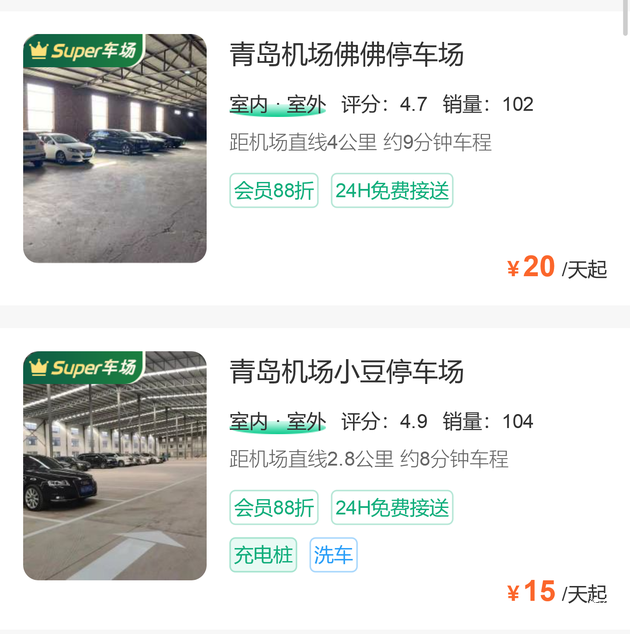View details for 青岛机场小豆停车场
The image size is (630, 634).
coord(346,372)
